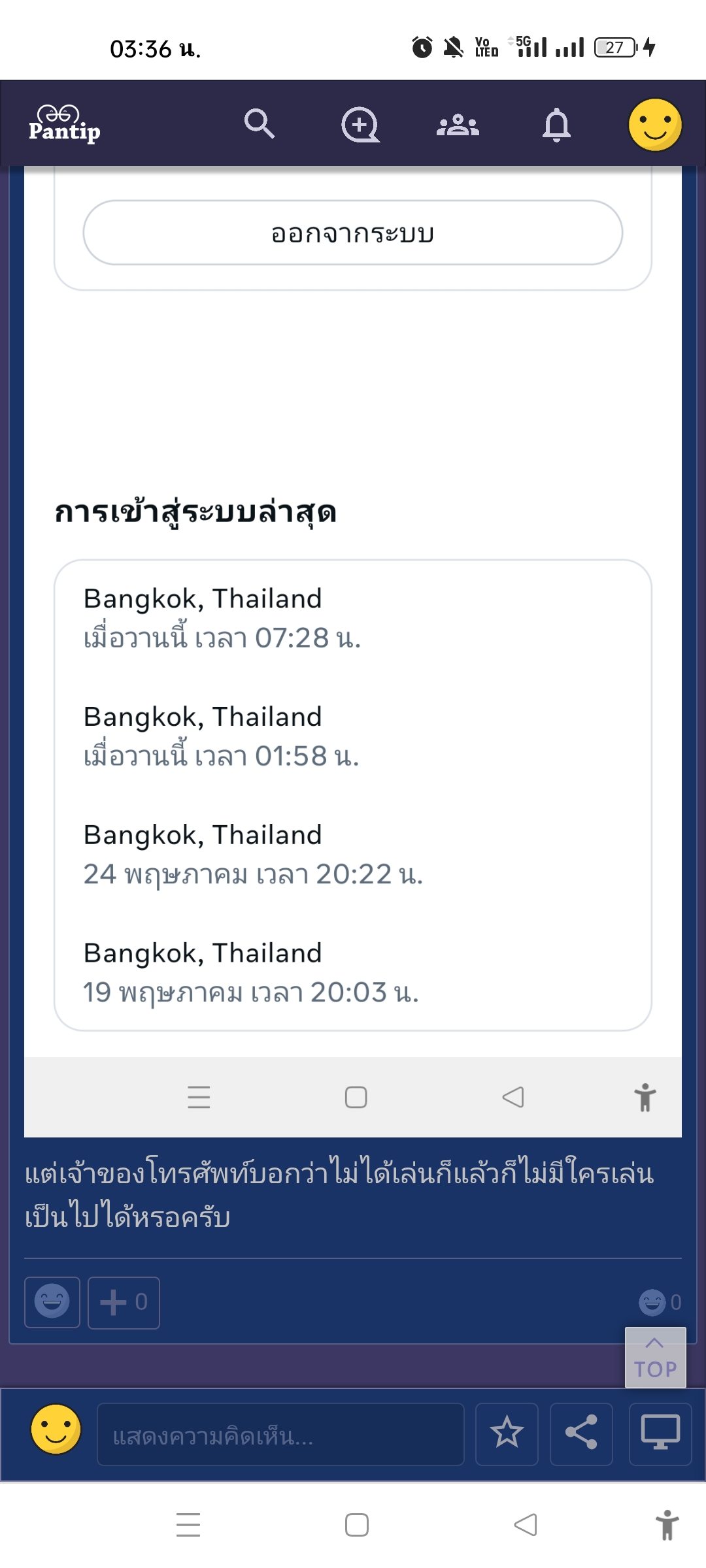This screenshot has width=706, height=1568.
Task: Tap the แสดงความคิดเห็น comment field
Action: [280, 1435]
